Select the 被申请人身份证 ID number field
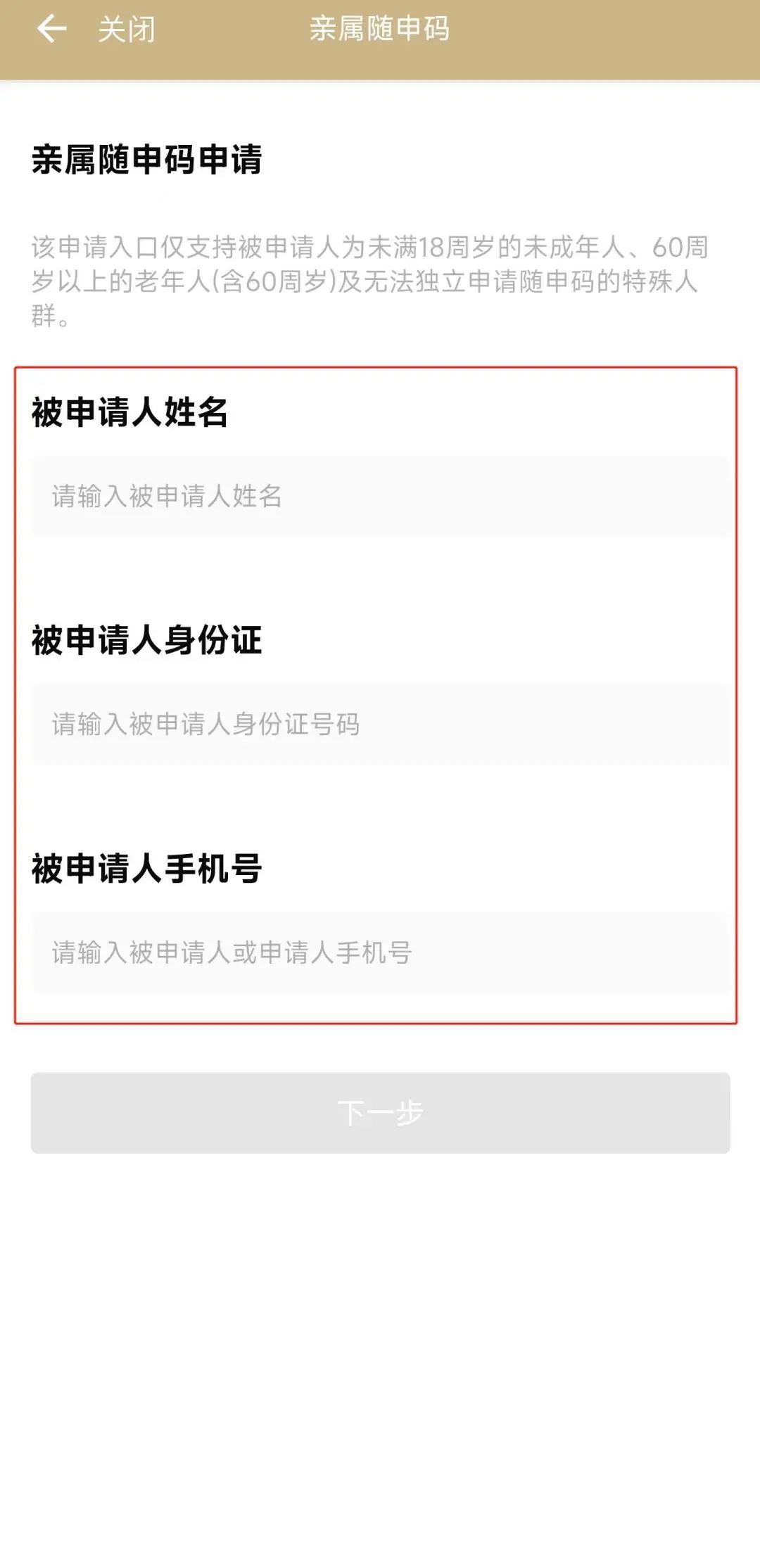This screenshot has height=1568, width=760. click(x=380, y=725)
